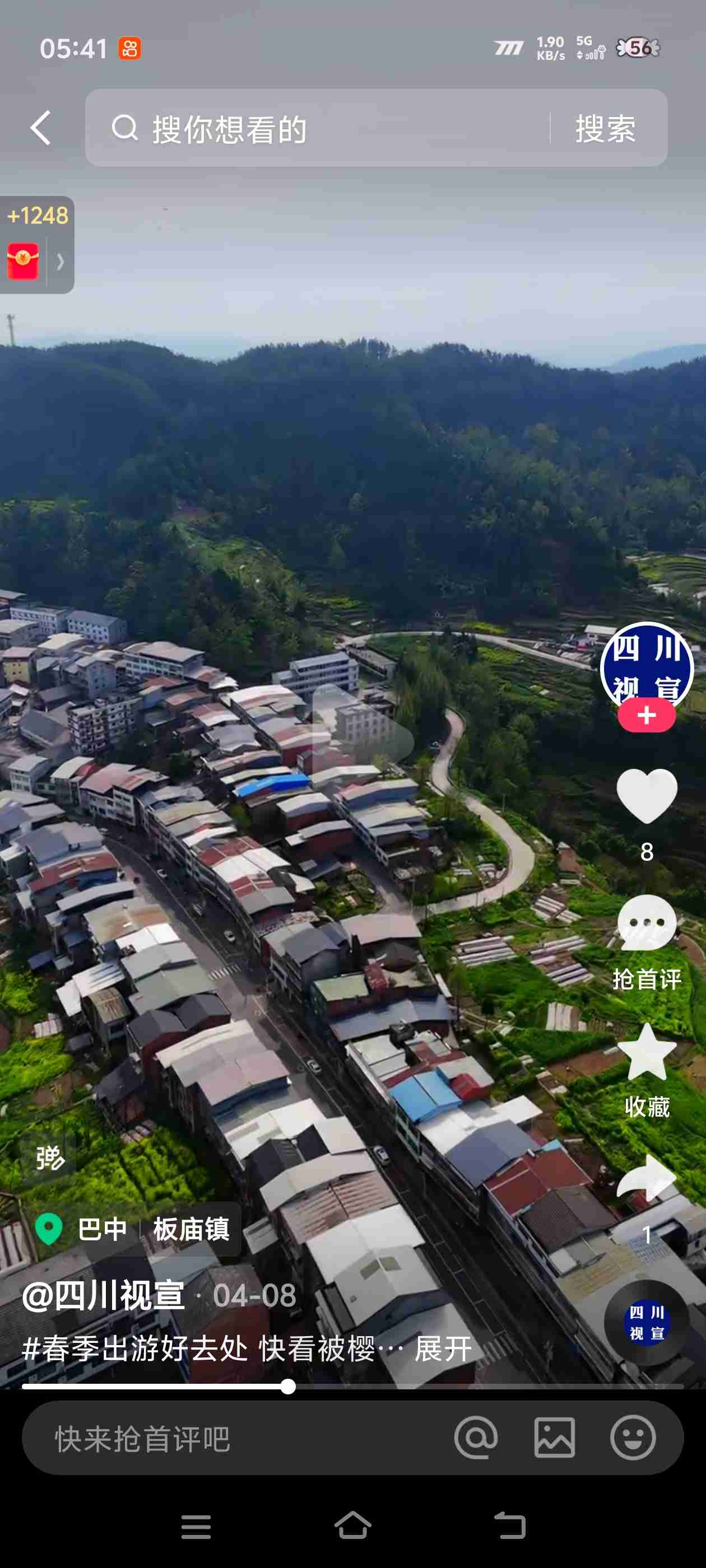Toggle the 弹 danmaku button
Screen dimensions: 706x1568
49,1157
